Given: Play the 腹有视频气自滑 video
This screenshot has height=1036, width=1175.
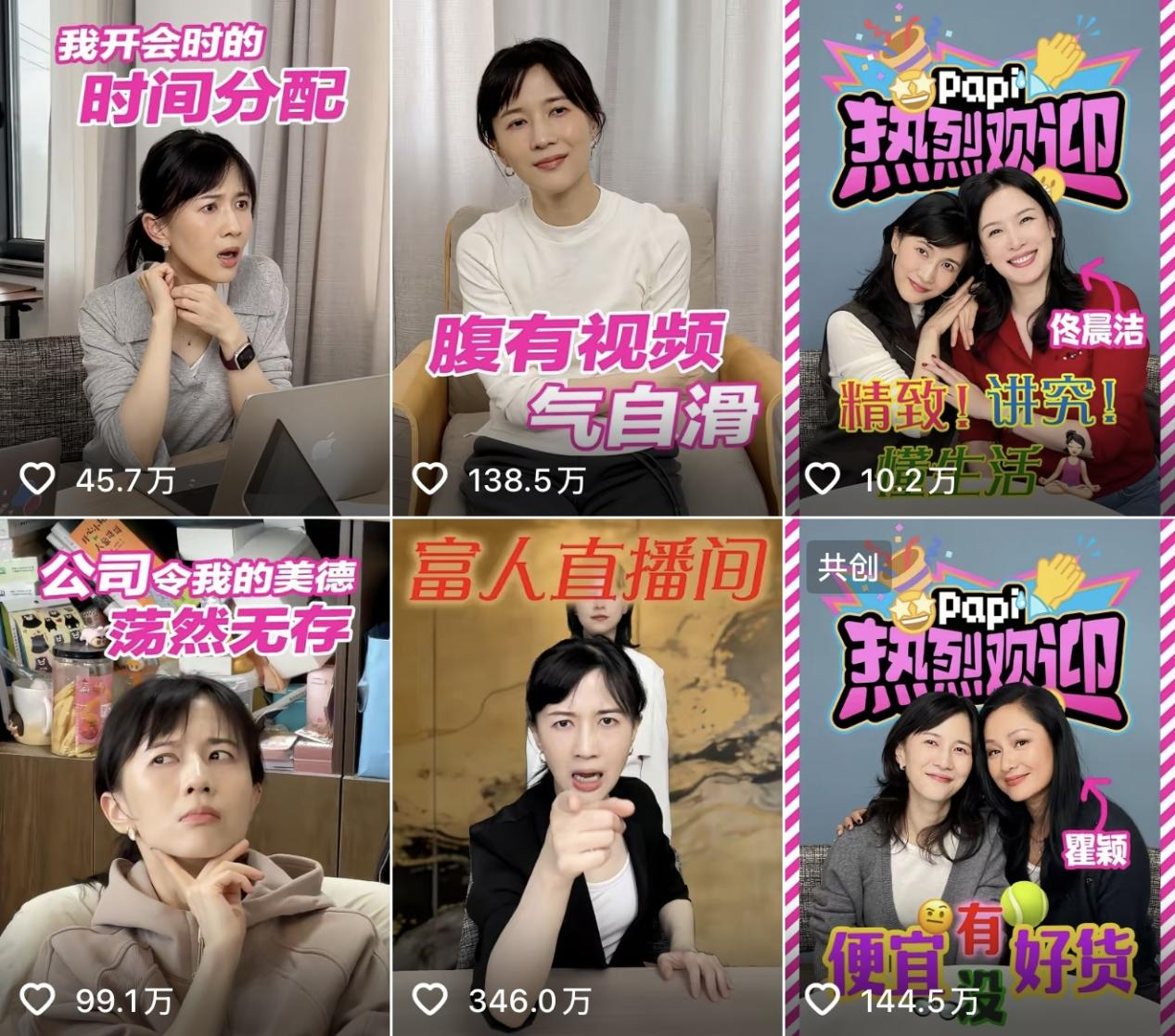Looking at the screenshot, I should [x=587, y=257].
